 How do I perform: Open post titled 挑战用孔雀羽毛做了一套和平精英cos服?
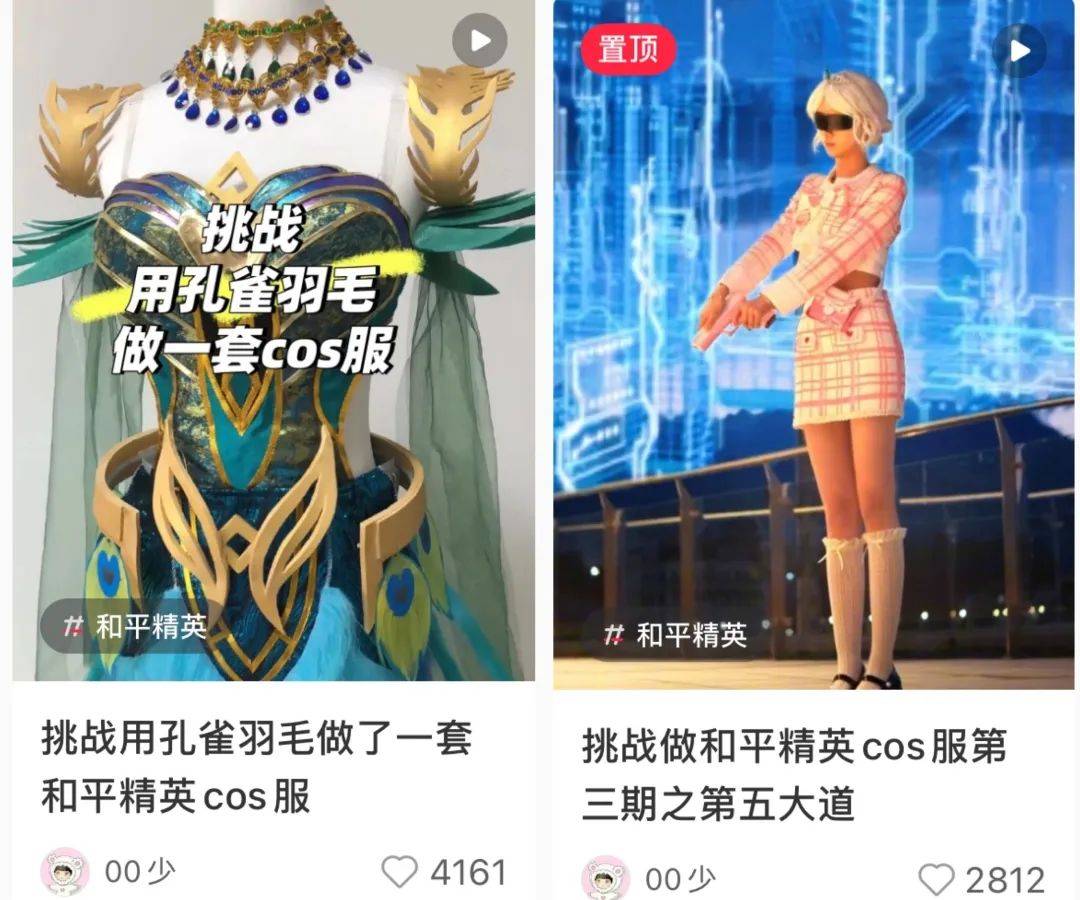(256, 768)
